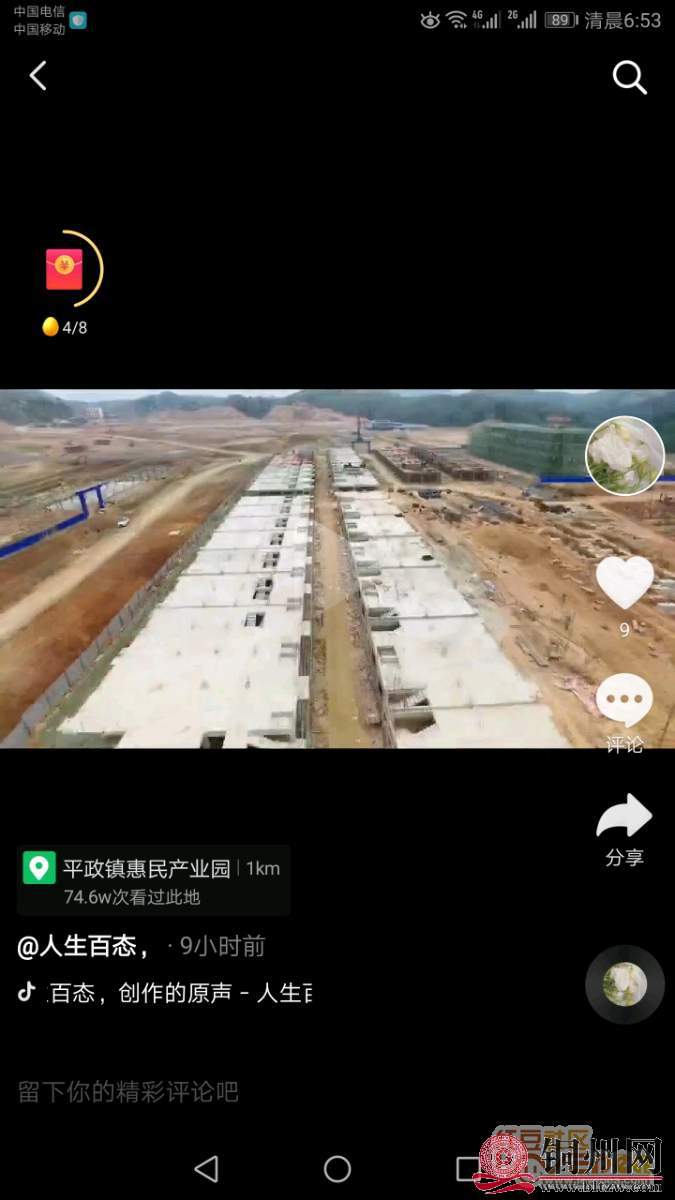
Task: Open the spinning music disc
Action: (624, 984)
